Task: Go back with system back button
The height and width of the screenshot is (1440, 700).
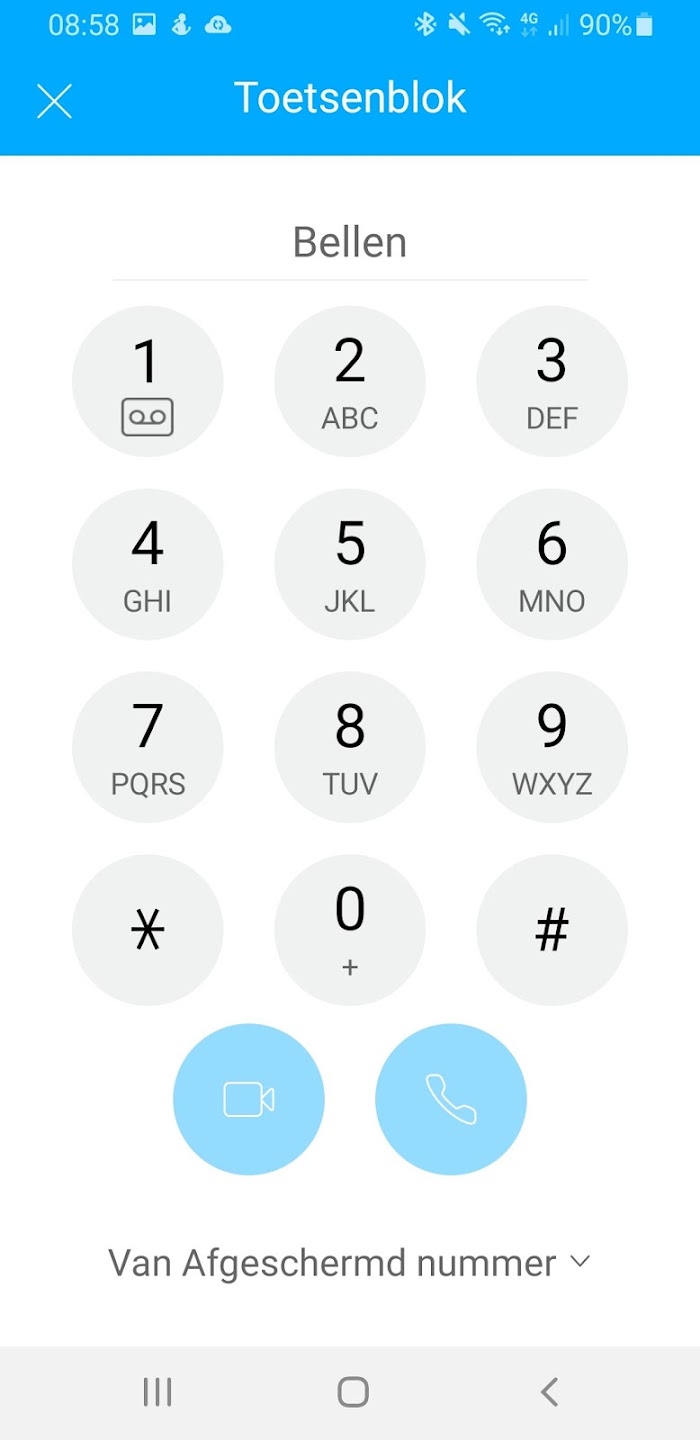Action: [548, 1392]
